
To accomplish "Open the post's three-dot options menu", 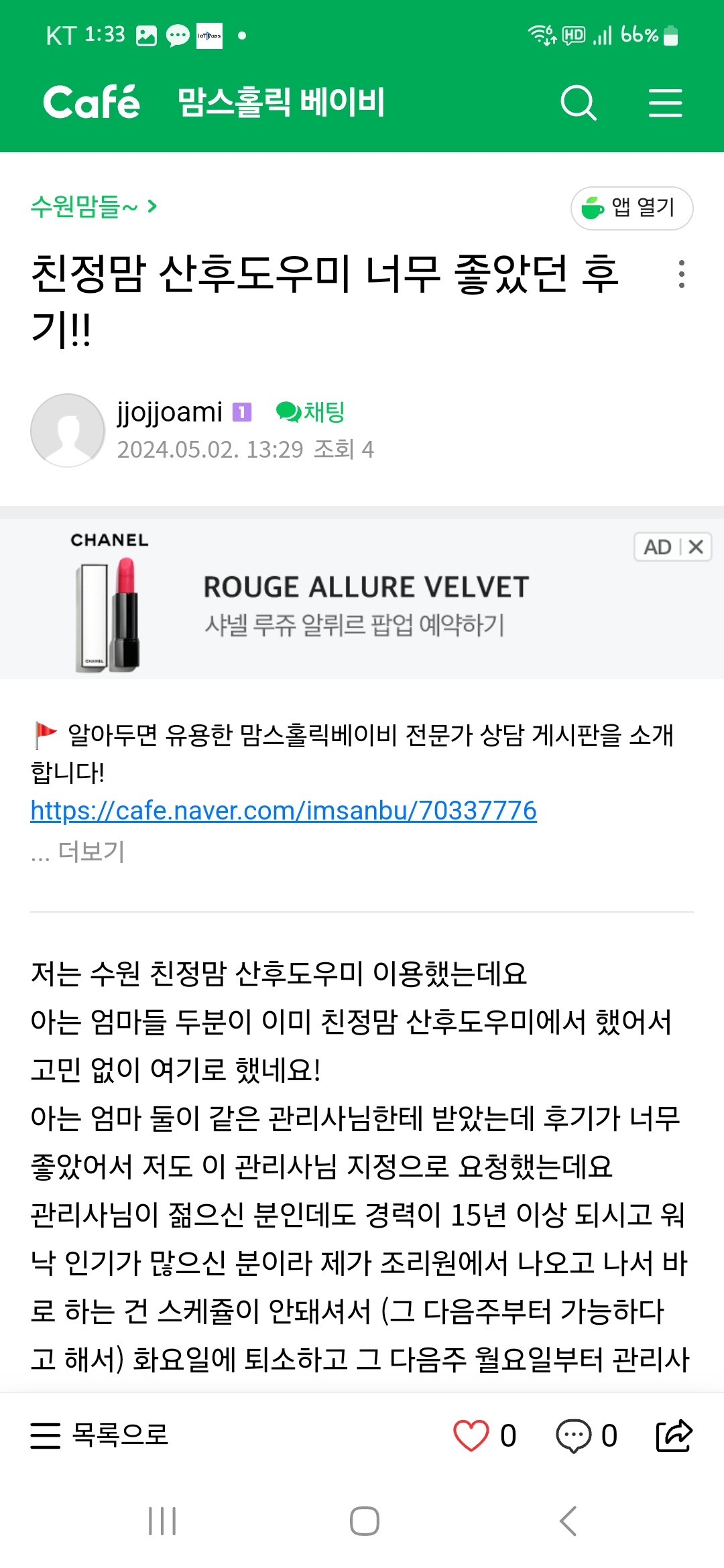I will (681, 274).
